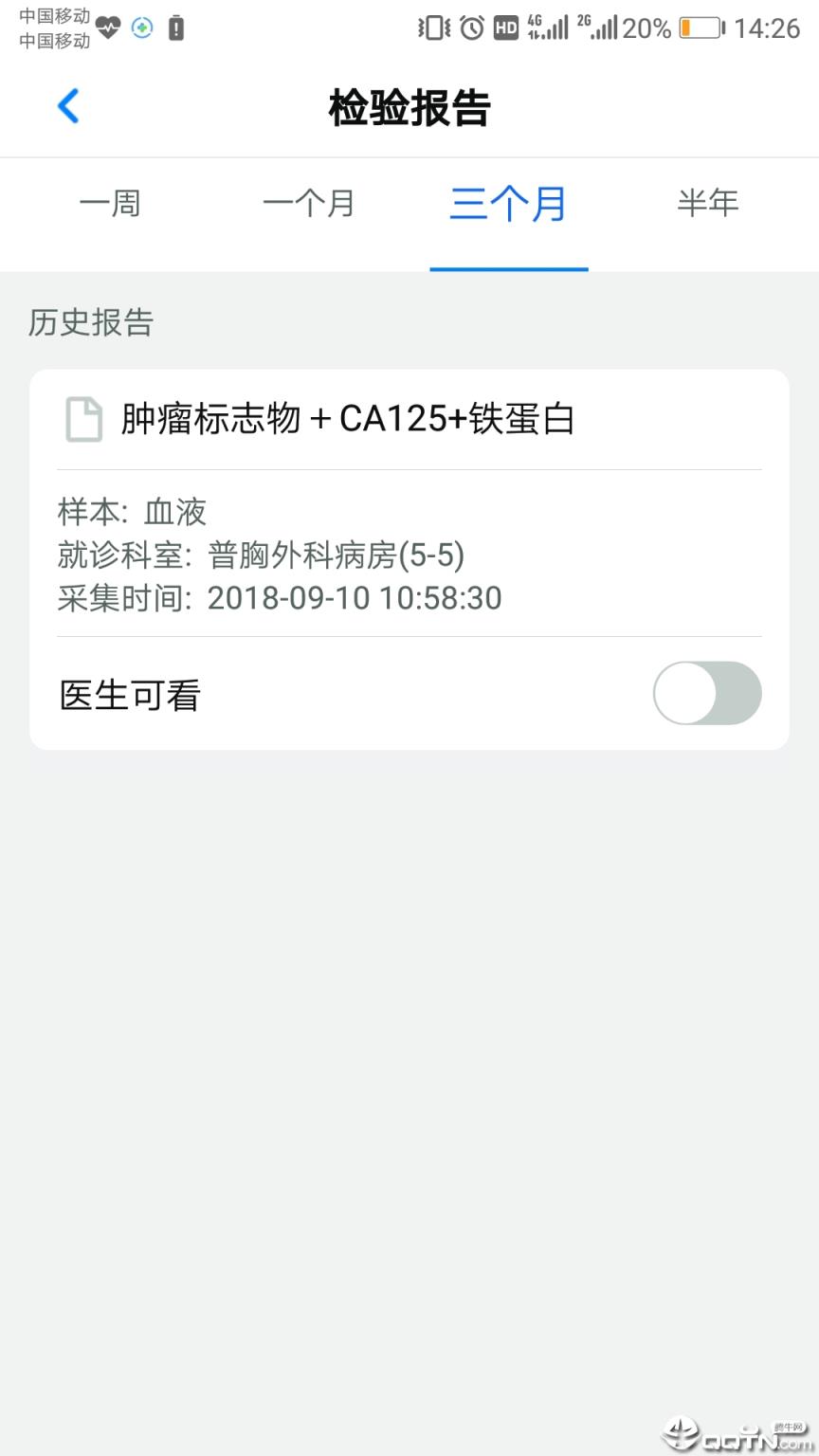Select the currently active 三个月 tab

[x=509, y=203]
